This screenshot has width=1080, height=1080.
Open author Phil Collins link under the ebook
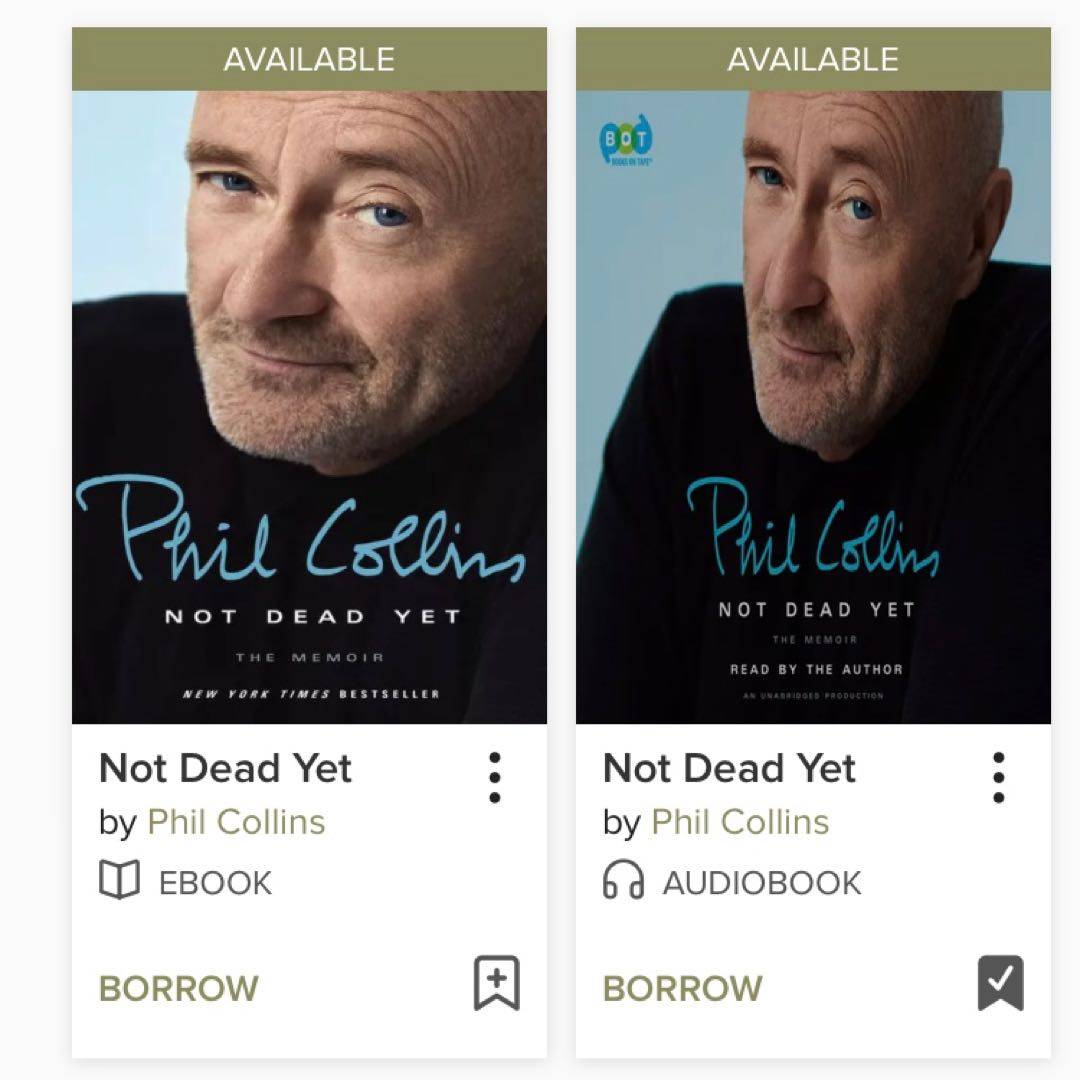click(x=236, y=822)
